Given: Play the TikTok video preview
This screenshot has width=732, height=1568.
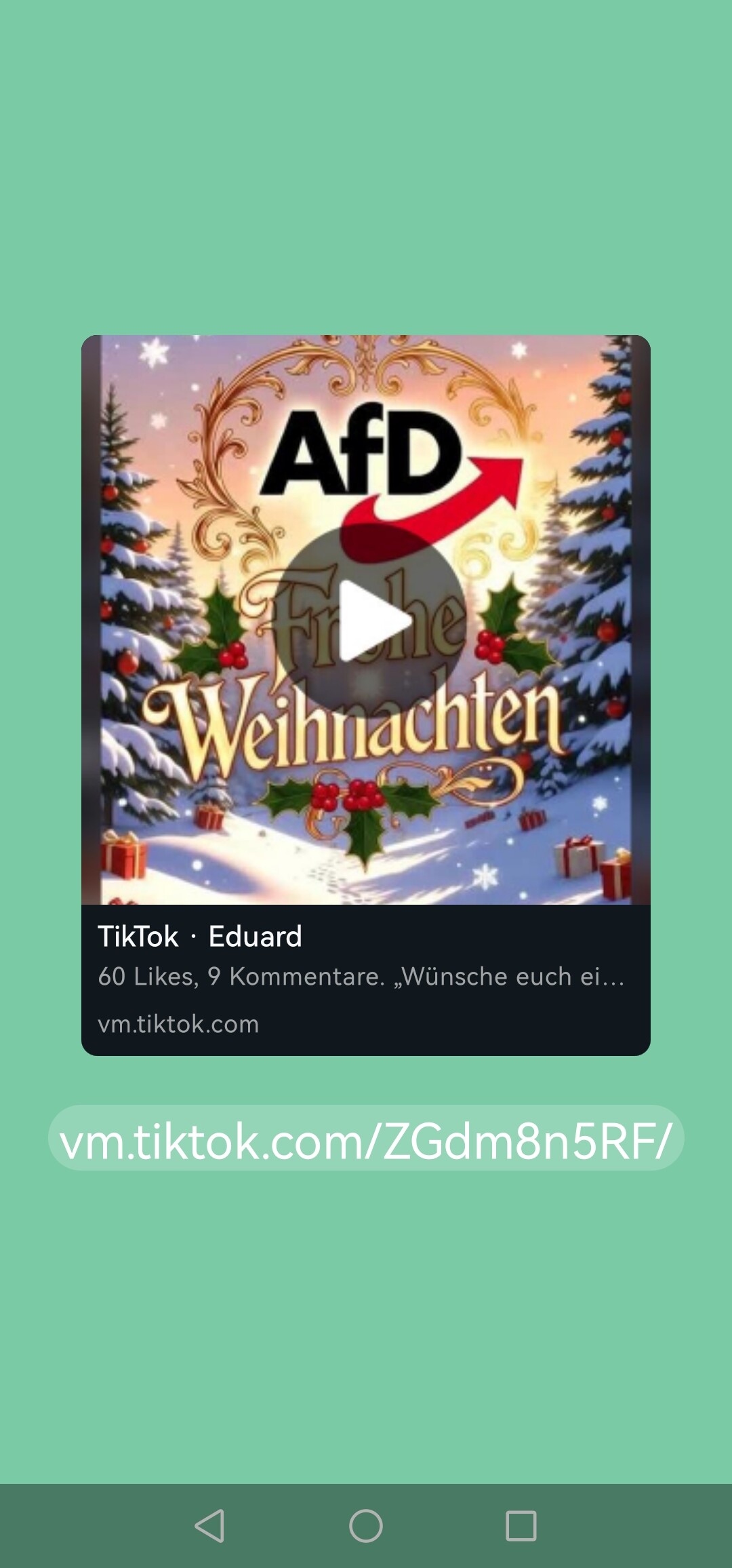Looking at the screenshot, I should [x=369, y=621].
